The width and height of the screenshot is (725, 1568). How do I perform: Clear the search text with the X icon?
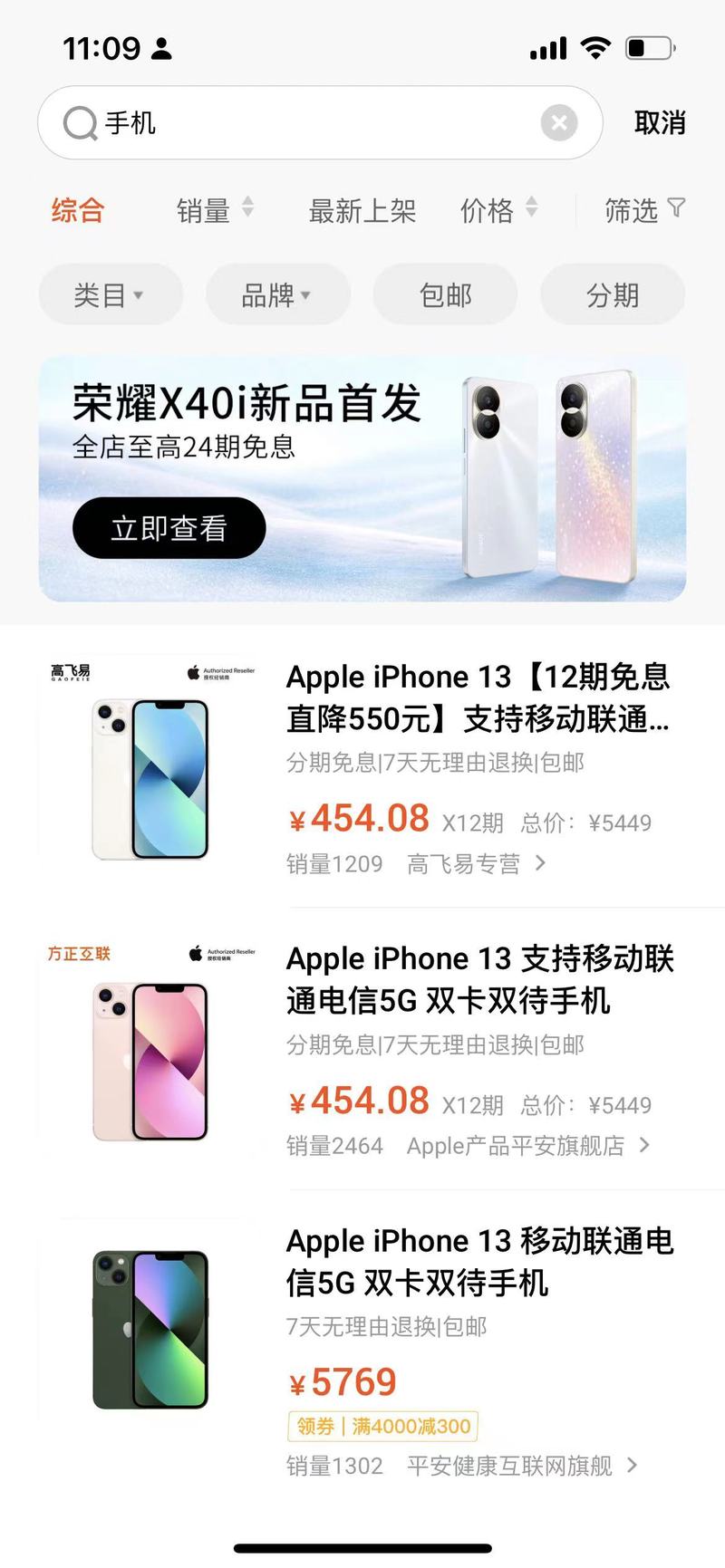click(x=559, y=122)
